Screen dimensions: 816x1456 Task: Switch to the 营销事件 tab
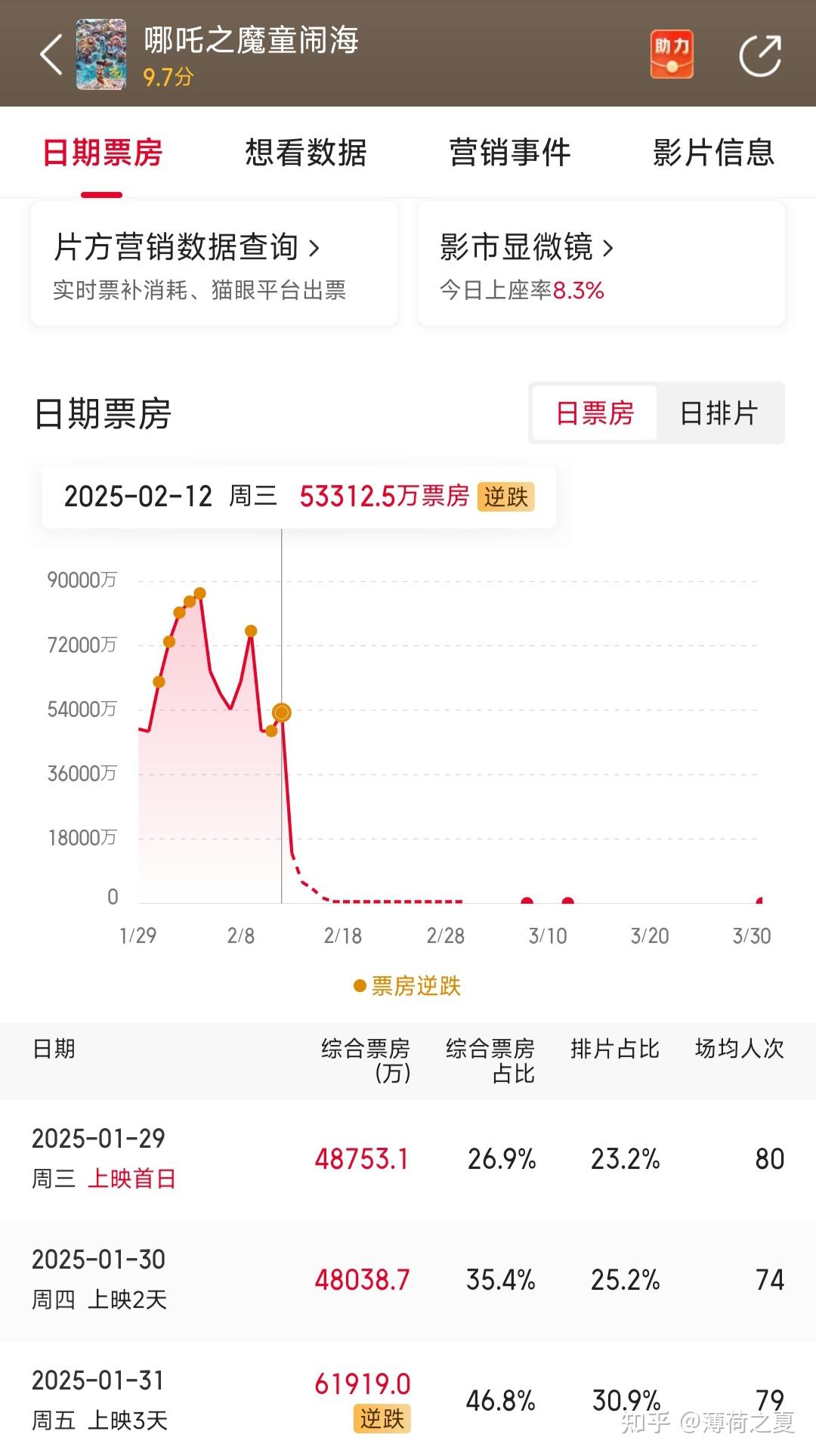pos(510,153)
